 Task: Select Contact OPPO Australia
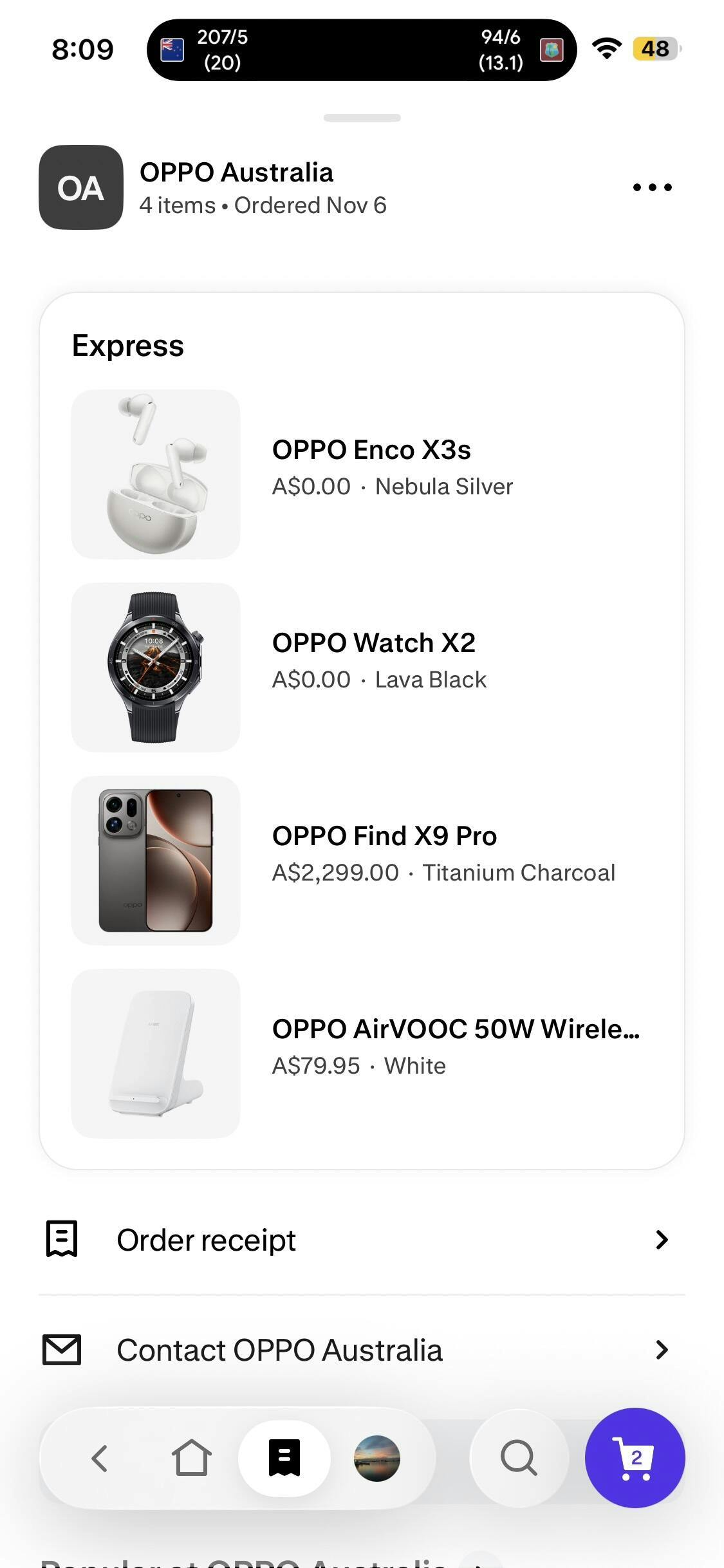(x=362, y=1350)
